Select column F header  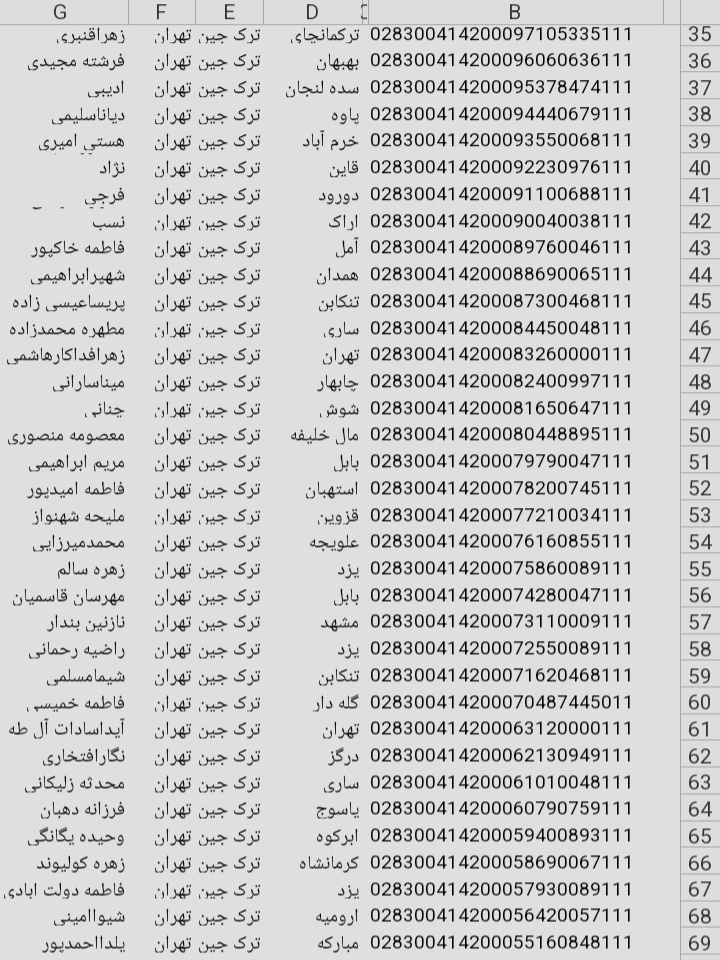(x=161, y=11)
